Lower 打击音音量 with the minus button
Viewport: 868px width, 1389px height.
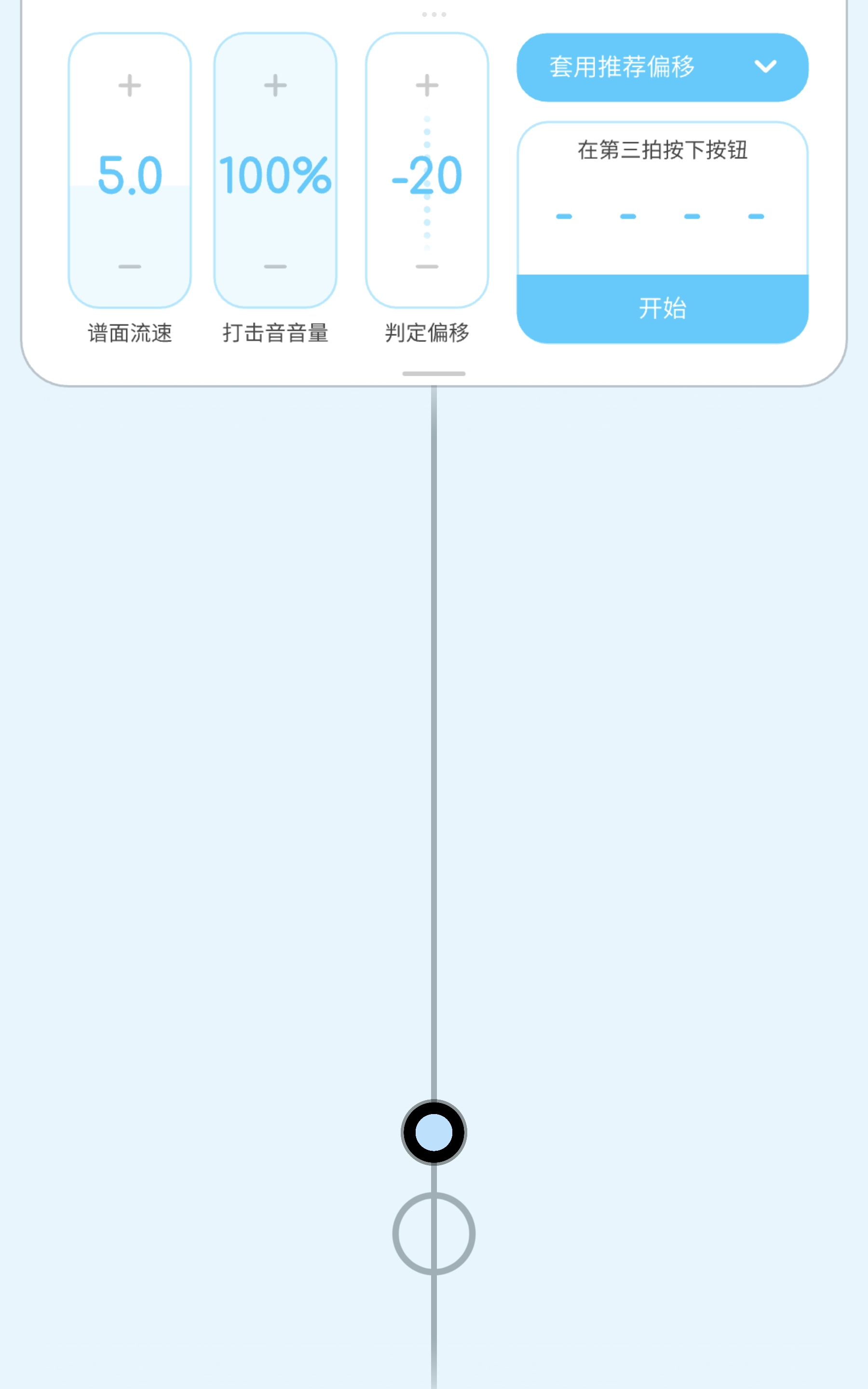click(275, 266)
